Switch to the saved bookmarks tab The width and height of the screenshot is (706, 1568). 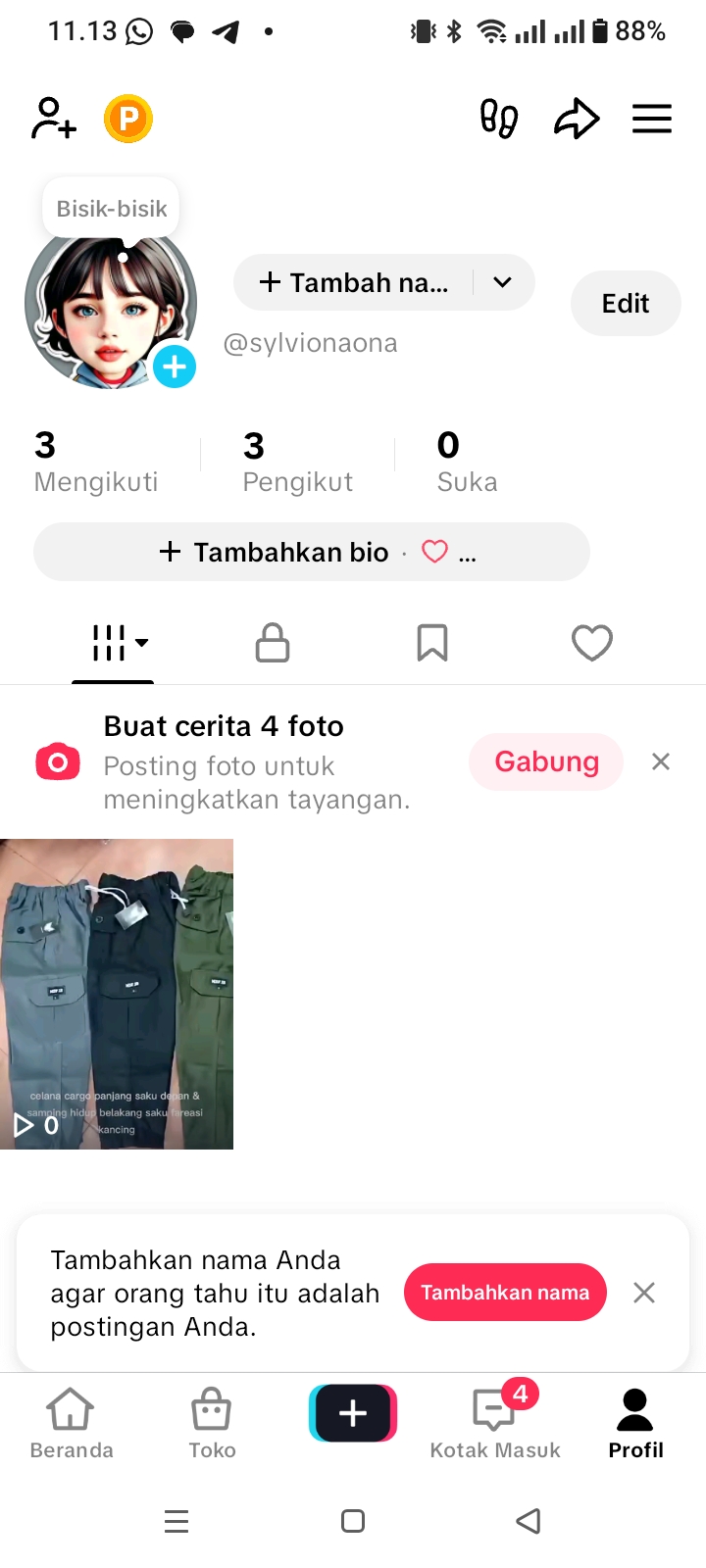pyautogui.click(x=432, y=643)
